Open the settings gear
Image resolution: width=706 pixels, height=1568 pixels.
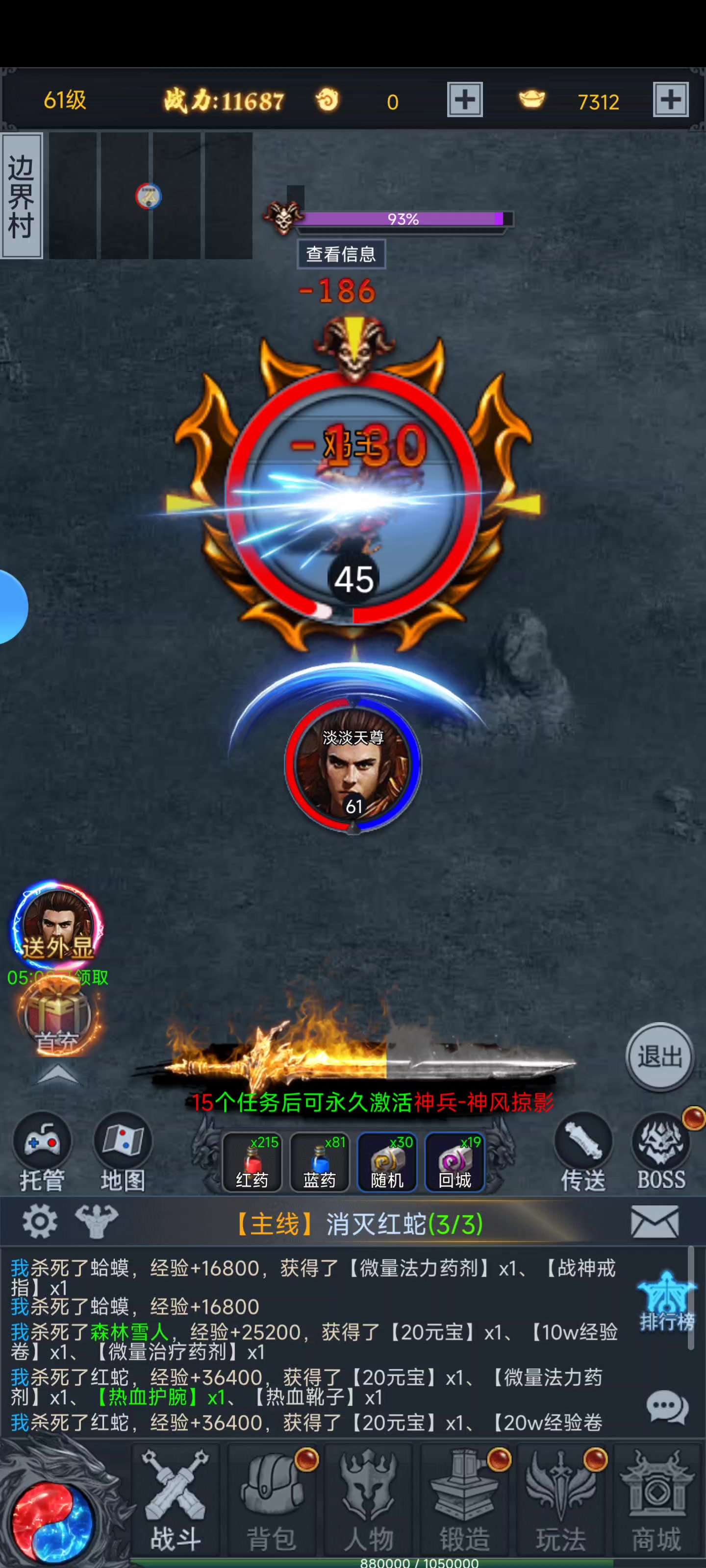pyautogui.click(x=40, y=1222)
